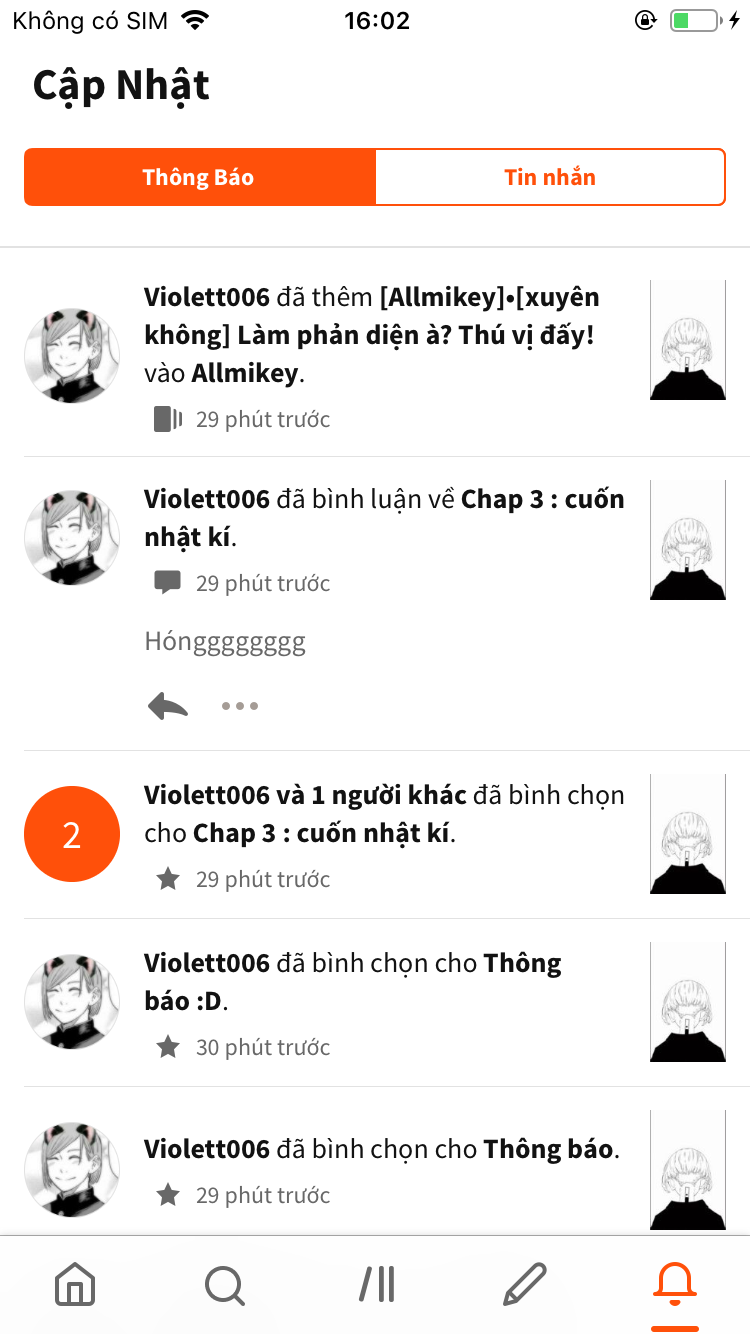The image size is (750, 1334).
Task: Open the Library tab
Action: tap(376, 1284)
